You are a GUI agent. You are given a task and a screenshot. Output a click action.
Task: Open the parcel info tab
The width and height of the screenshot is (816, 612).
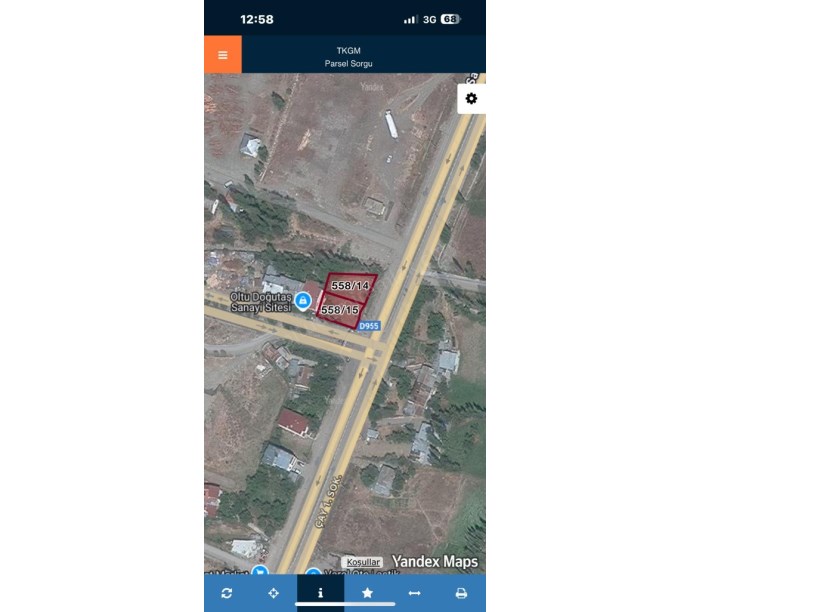tap(320, 593)
